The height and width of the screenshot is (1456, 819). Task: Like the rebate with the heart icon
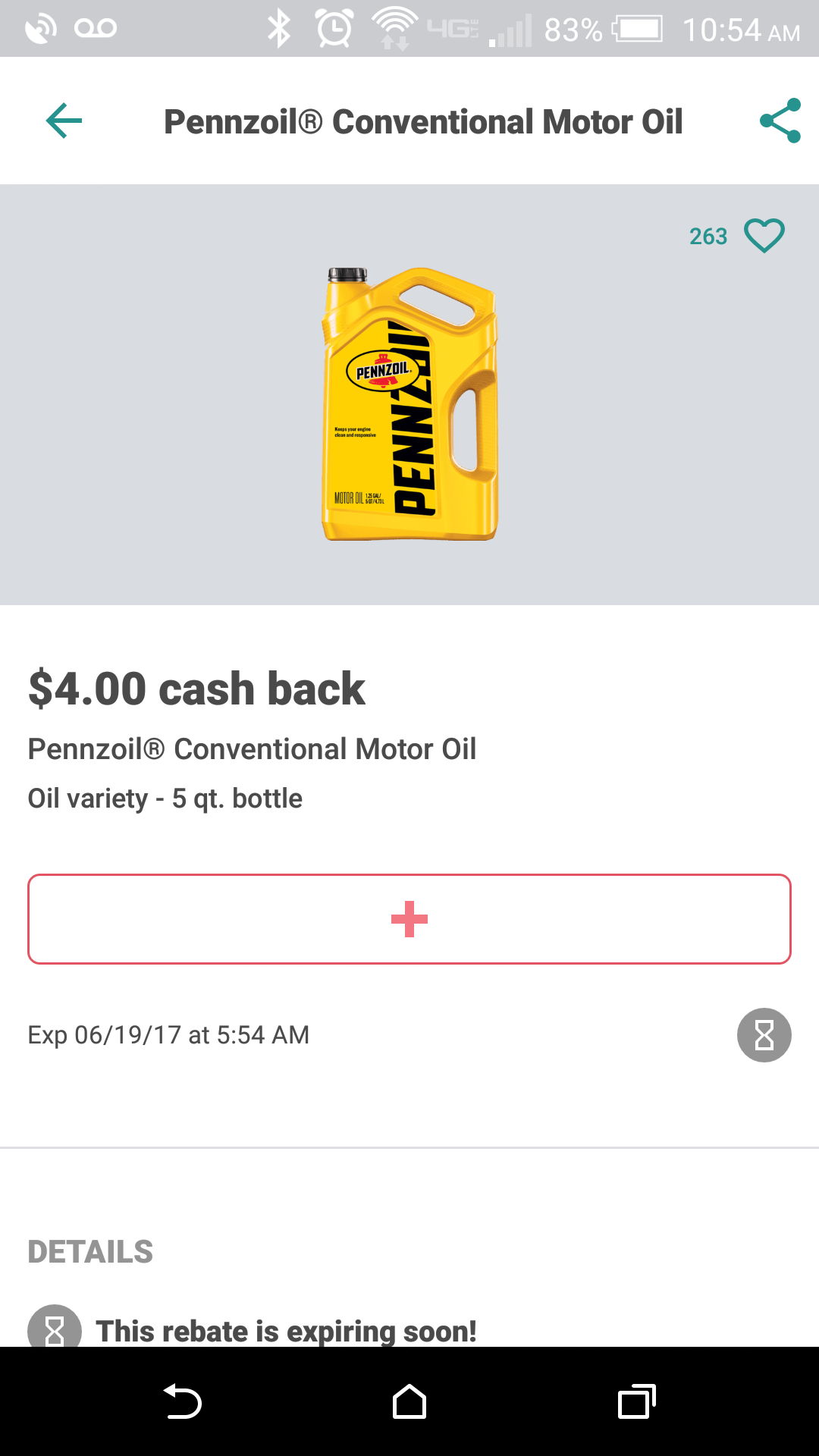764,236
